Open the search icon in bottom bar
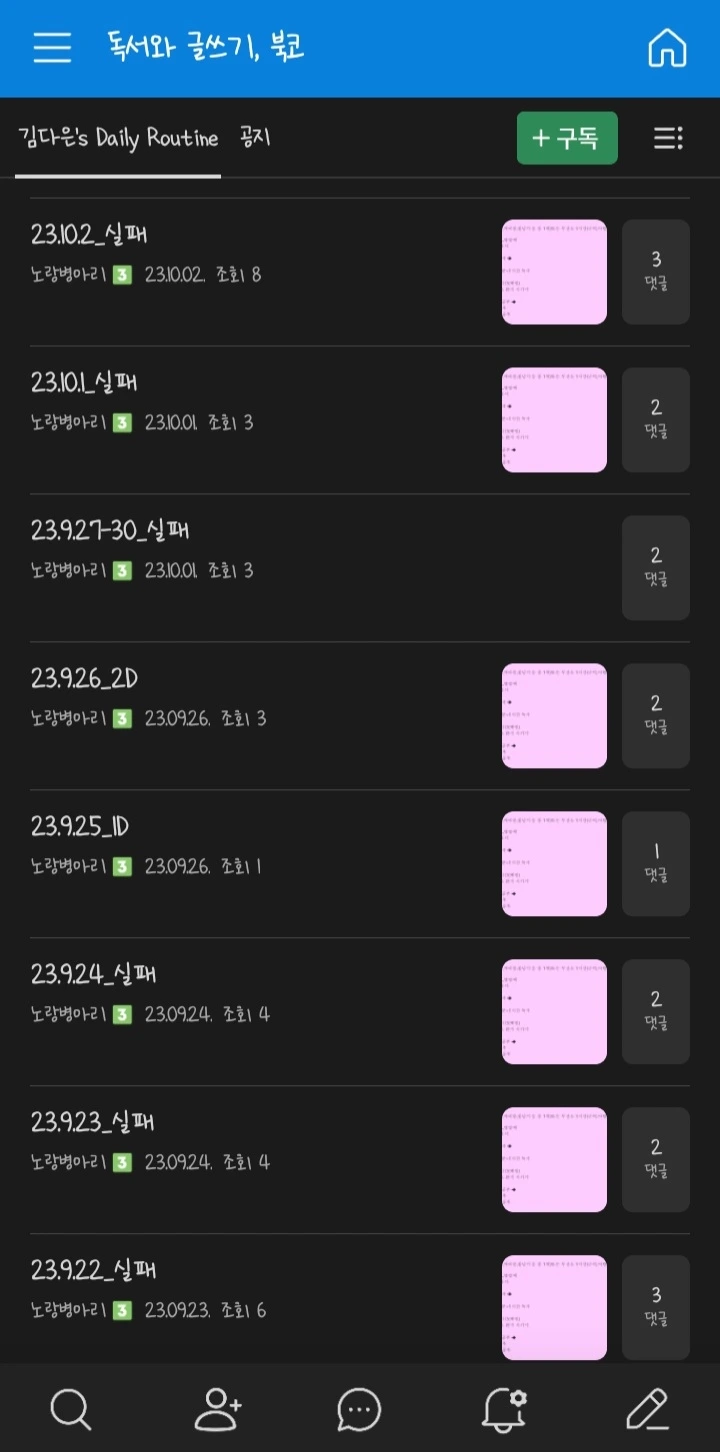720x1452 pixels. [x=71, y=1409]
